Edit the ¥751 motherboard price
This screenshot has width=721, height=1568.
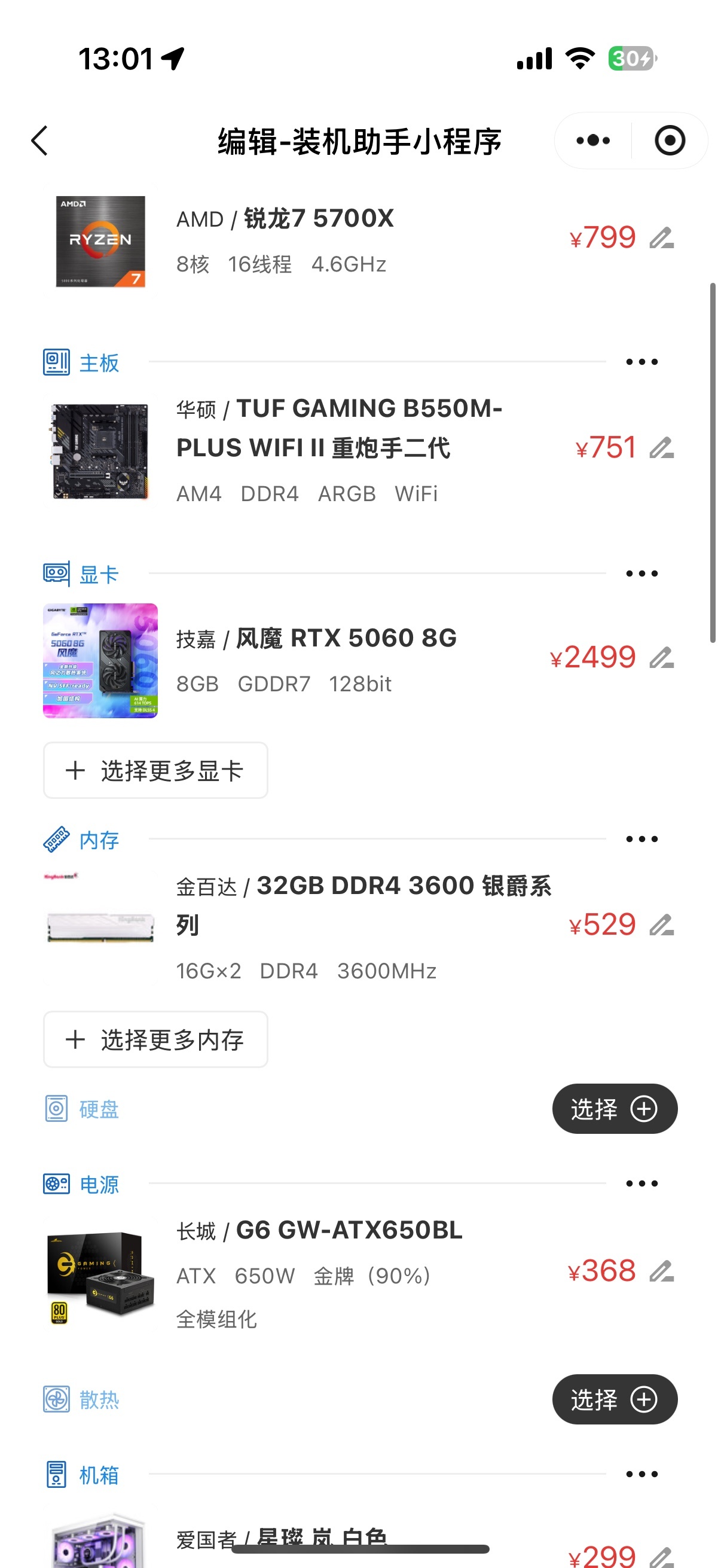click(661, 448)
